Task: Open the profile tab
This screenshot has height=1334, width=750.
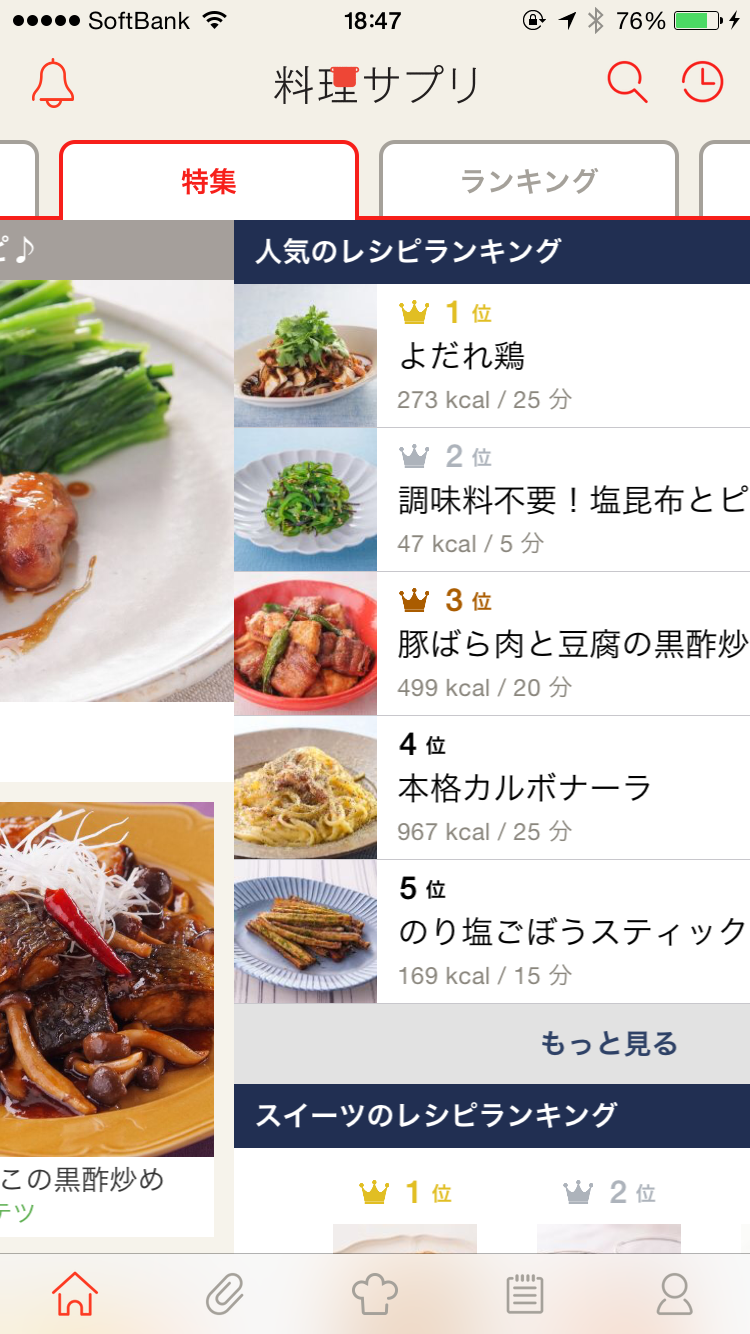Action: click(675, 1294)
